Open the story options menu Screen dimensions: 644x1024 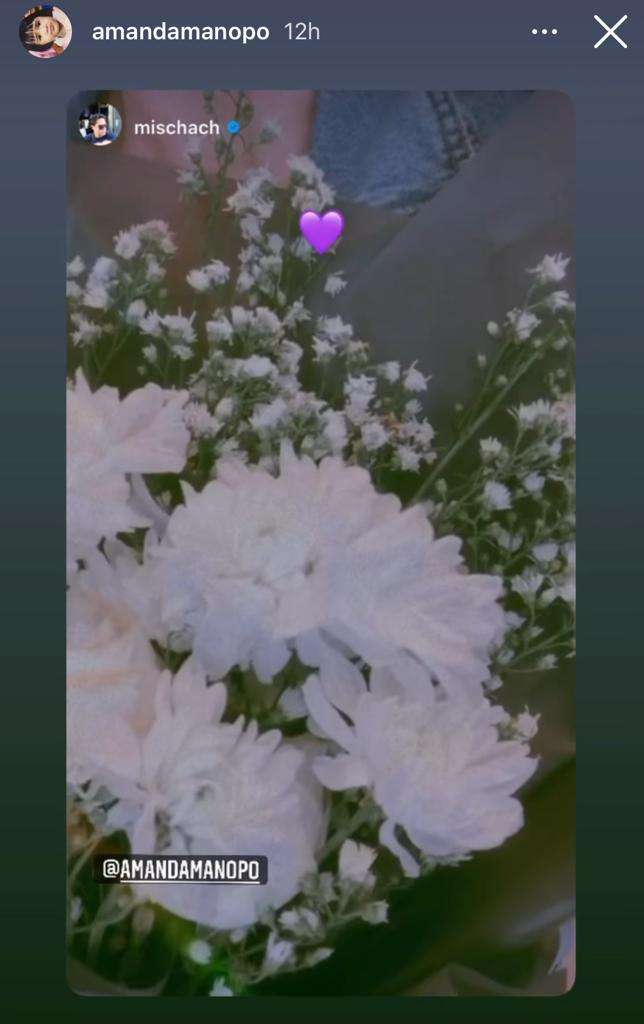[x=544, y=32]
